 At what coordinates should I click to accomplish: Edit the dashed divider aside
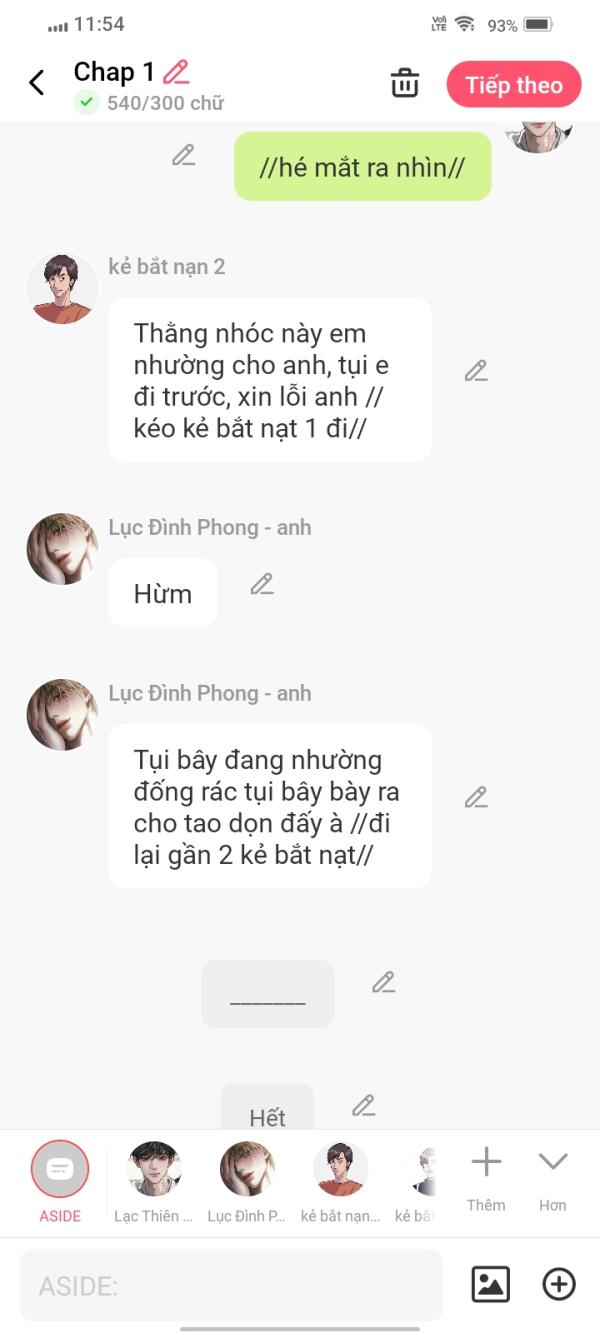384,983
